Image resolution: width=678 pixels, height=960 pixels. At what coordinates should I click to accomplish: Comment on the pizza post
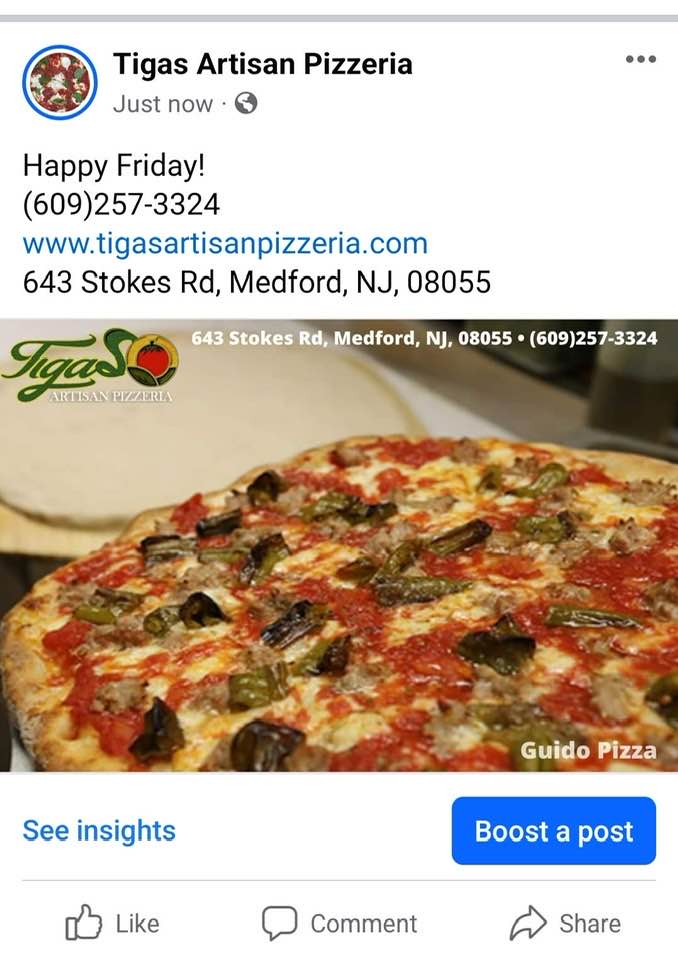(x=340, y=924)
